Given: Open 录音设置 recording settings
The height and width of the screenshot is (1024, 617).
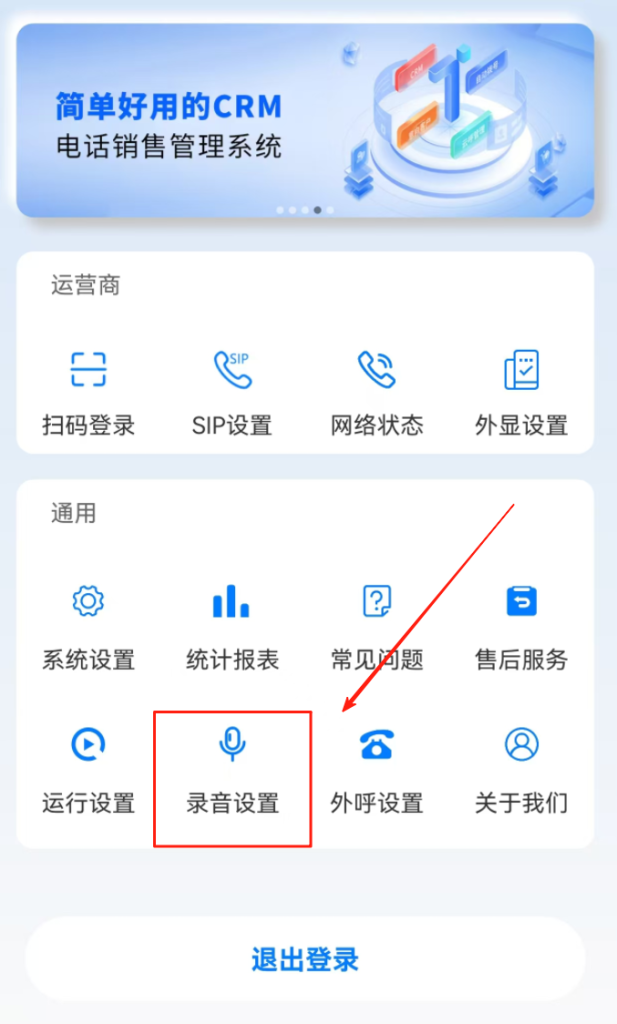Looking at the screenshot, I should [x=232, y=770].
